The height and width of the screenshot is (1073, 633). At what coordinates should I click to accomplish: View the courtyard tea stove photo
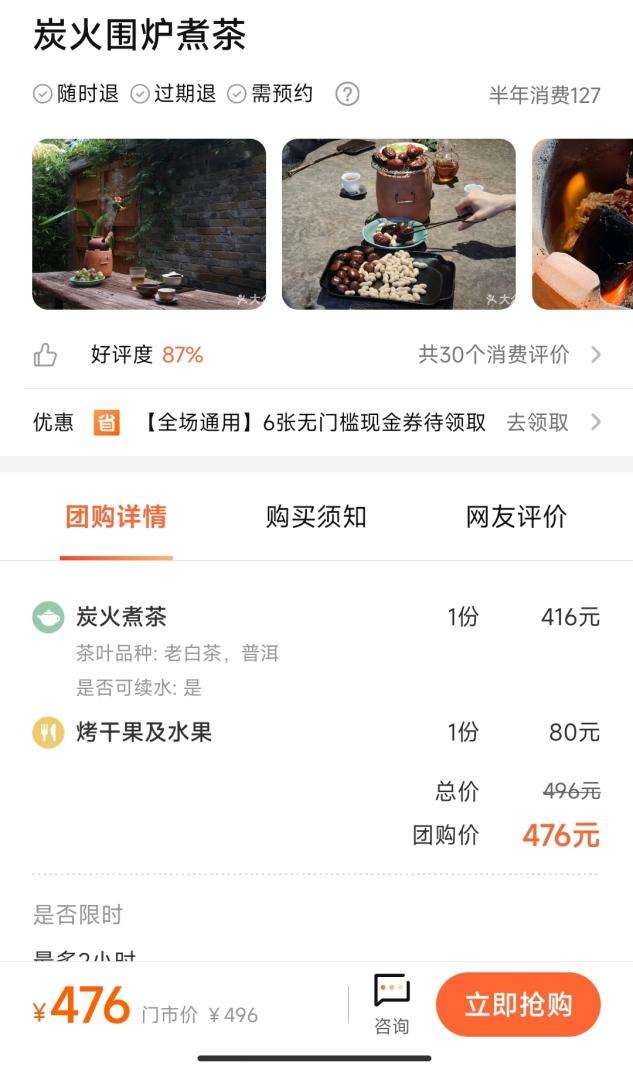pyautogui.click(x=149, y=224)
